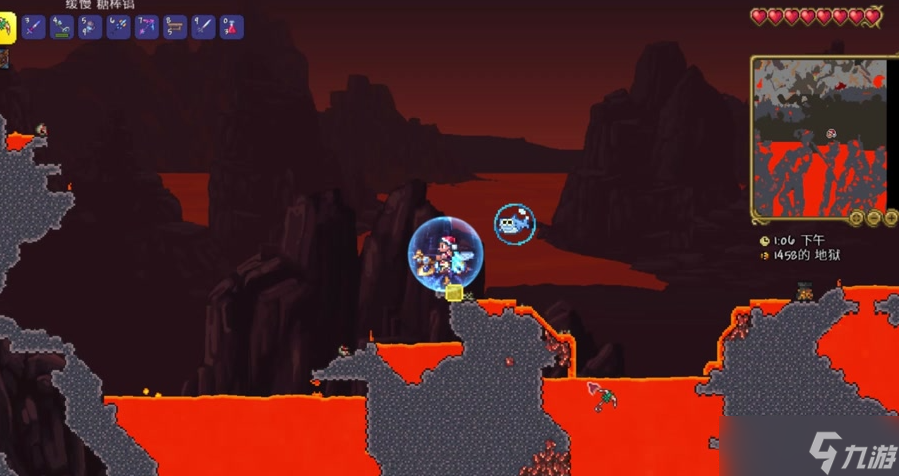Select hotbar slot 8 platforms
This screenshot has height=476, width=899.
[x=175, y=27]
